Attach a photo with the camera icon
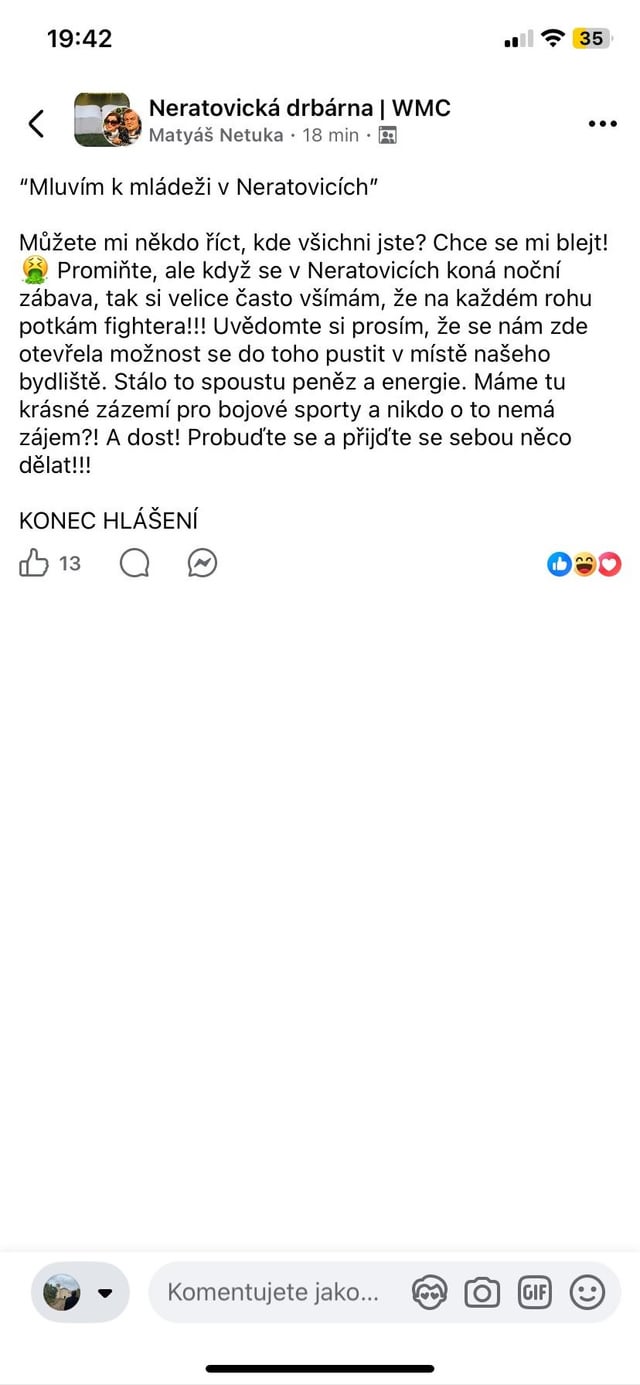 pyautogui.click(x=482, y=1293)
